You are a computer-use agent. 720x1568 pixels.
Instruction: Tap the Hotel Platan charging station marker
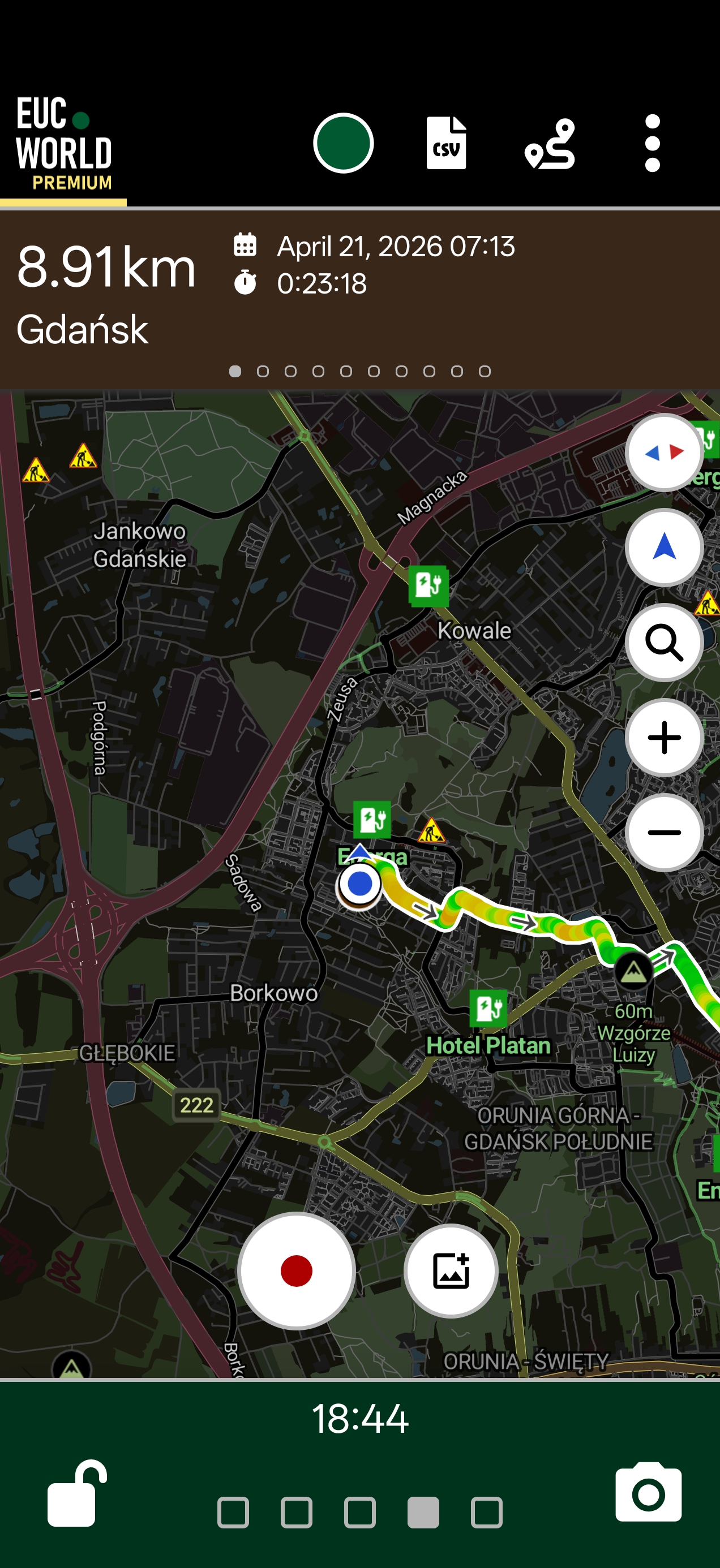click(x=488, y=1008)
